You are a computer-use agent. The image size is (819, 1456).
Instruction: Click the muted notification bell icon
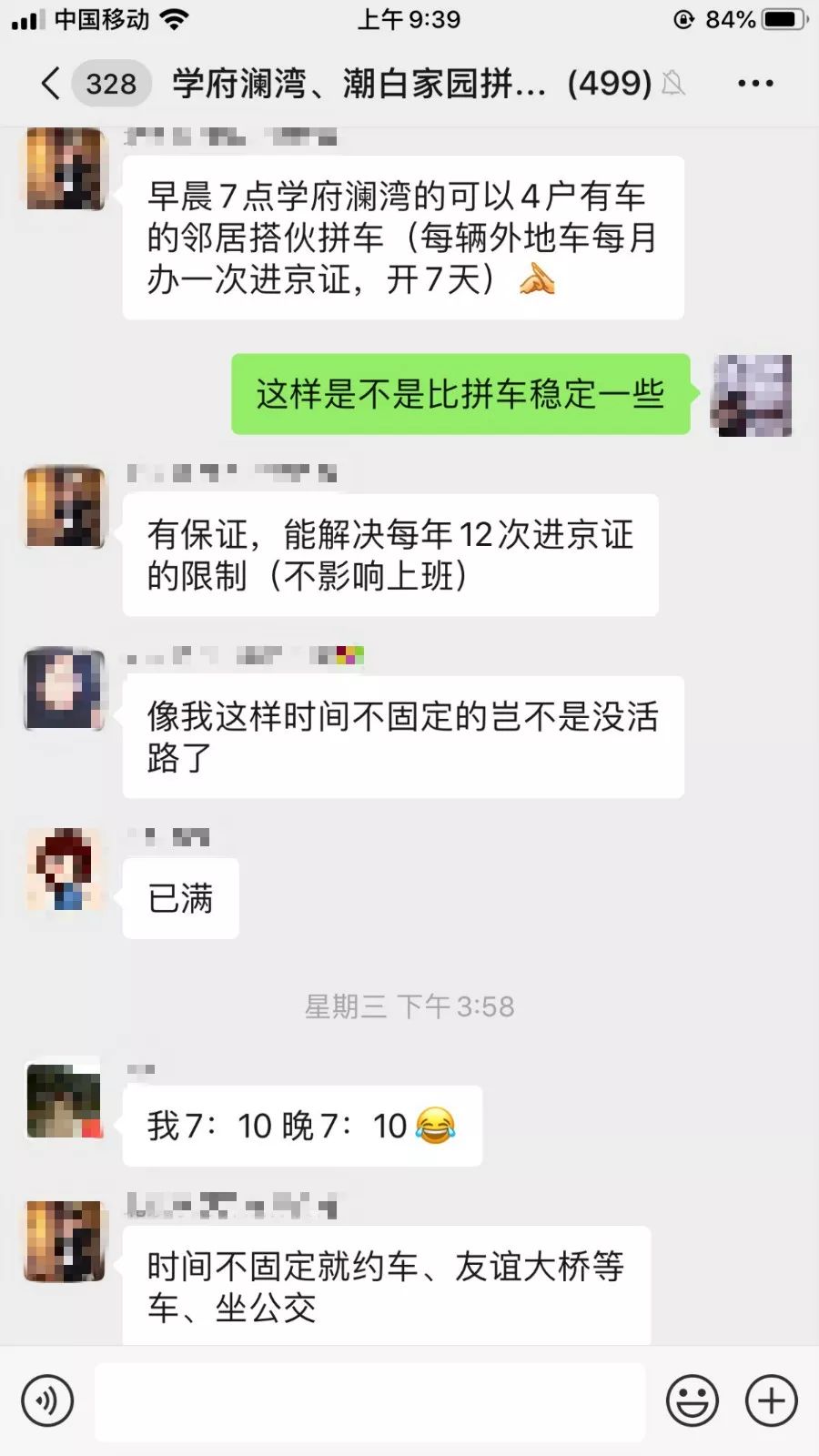coord(673,84)
